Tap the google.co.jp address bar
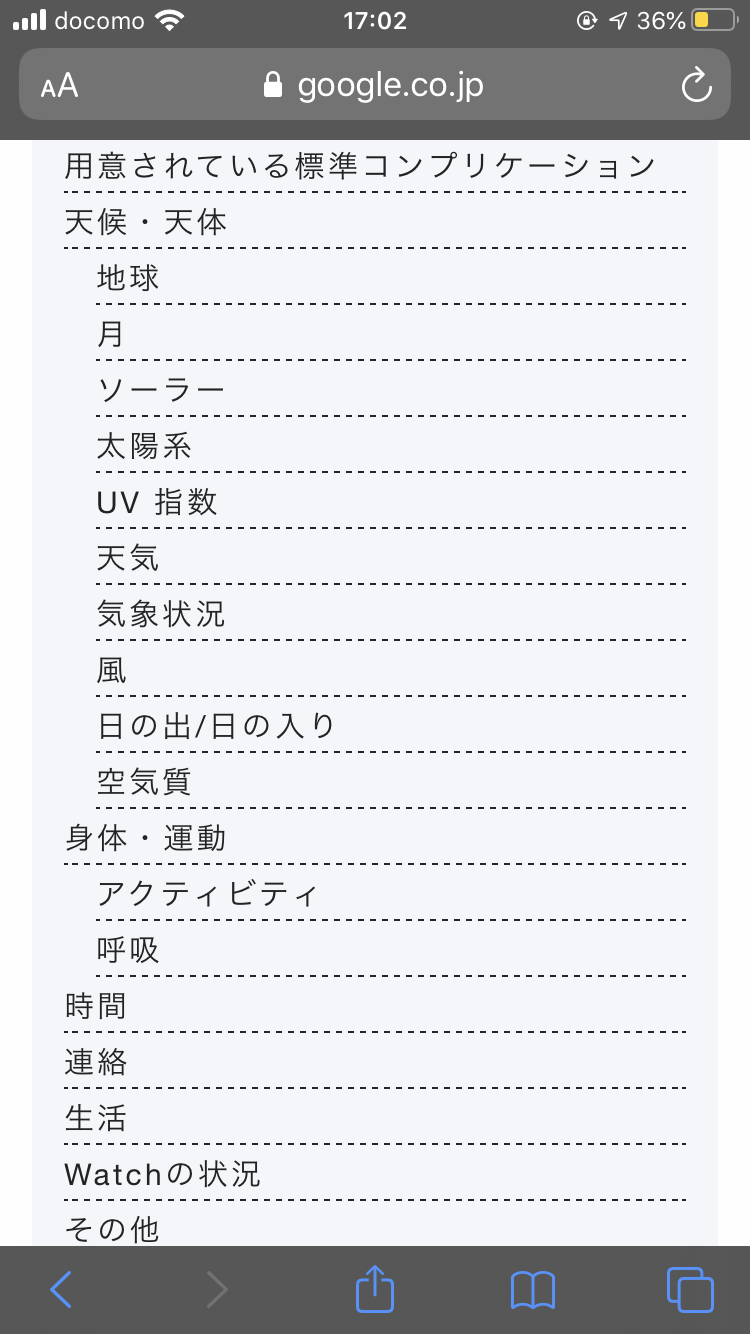Image resolution: width=750 pixels, height=1334 pixels. coord(374,85)
